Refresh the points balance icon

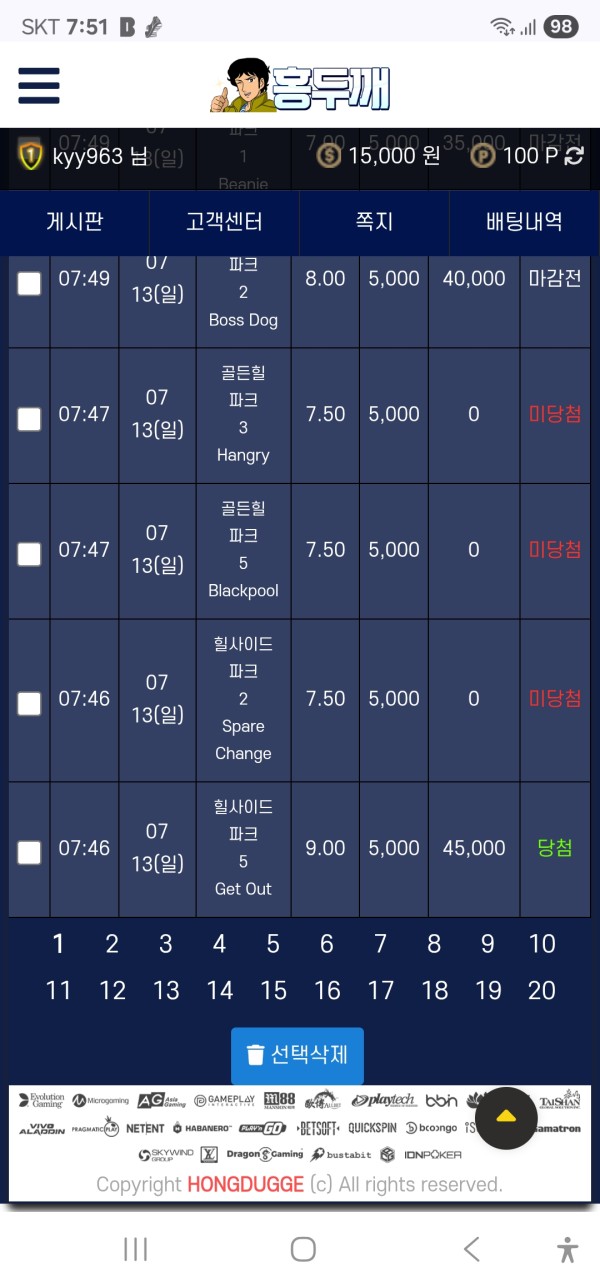click(574, 156)
